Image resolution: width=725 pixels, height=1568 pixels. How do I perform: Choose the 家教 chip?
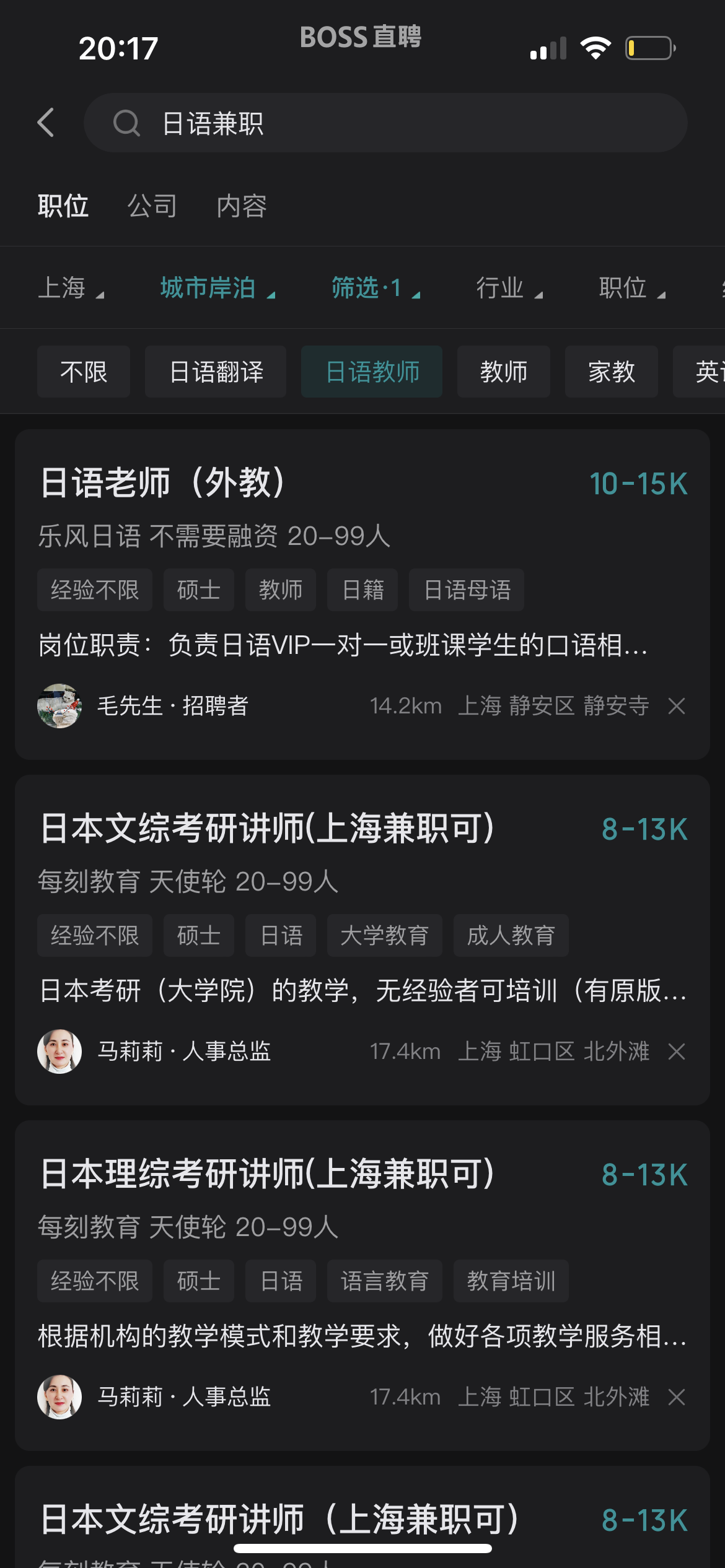click(612, 372)
